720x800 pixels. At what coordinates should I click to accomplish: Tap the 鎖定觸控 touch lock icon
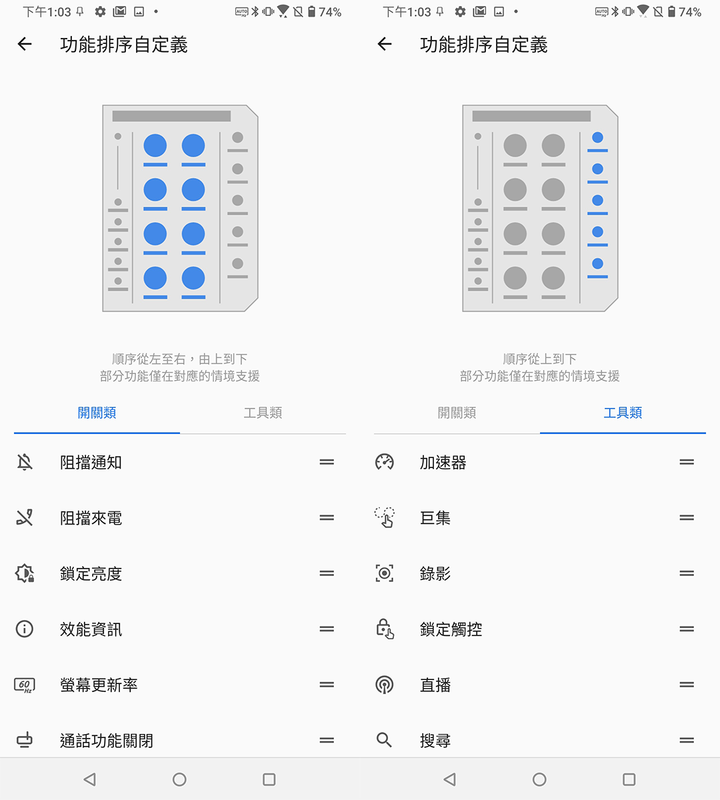pos(387,629)
